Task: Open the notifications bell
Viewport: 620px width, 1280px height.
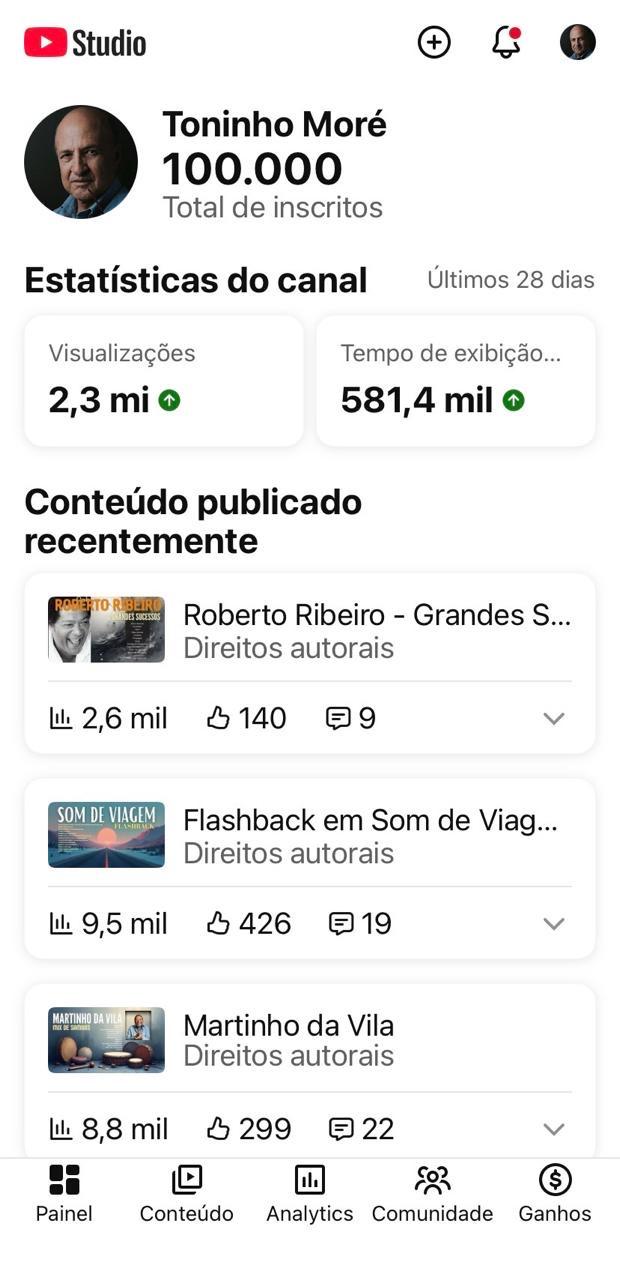Action: pos(507,42)
